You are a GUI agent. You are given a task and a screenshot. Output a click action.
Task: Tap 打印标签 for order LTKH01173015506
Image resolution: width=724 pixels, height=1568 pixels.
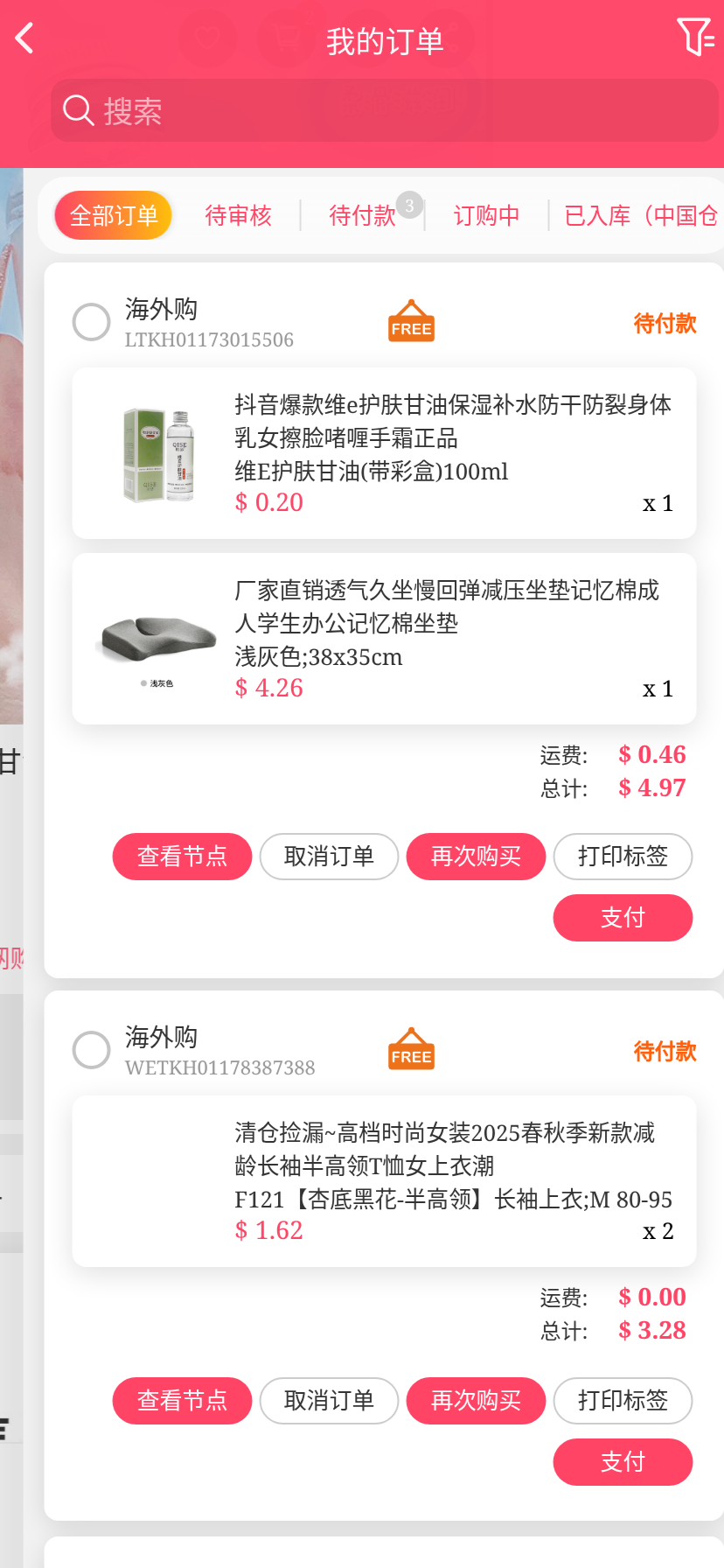pos(623,857)
